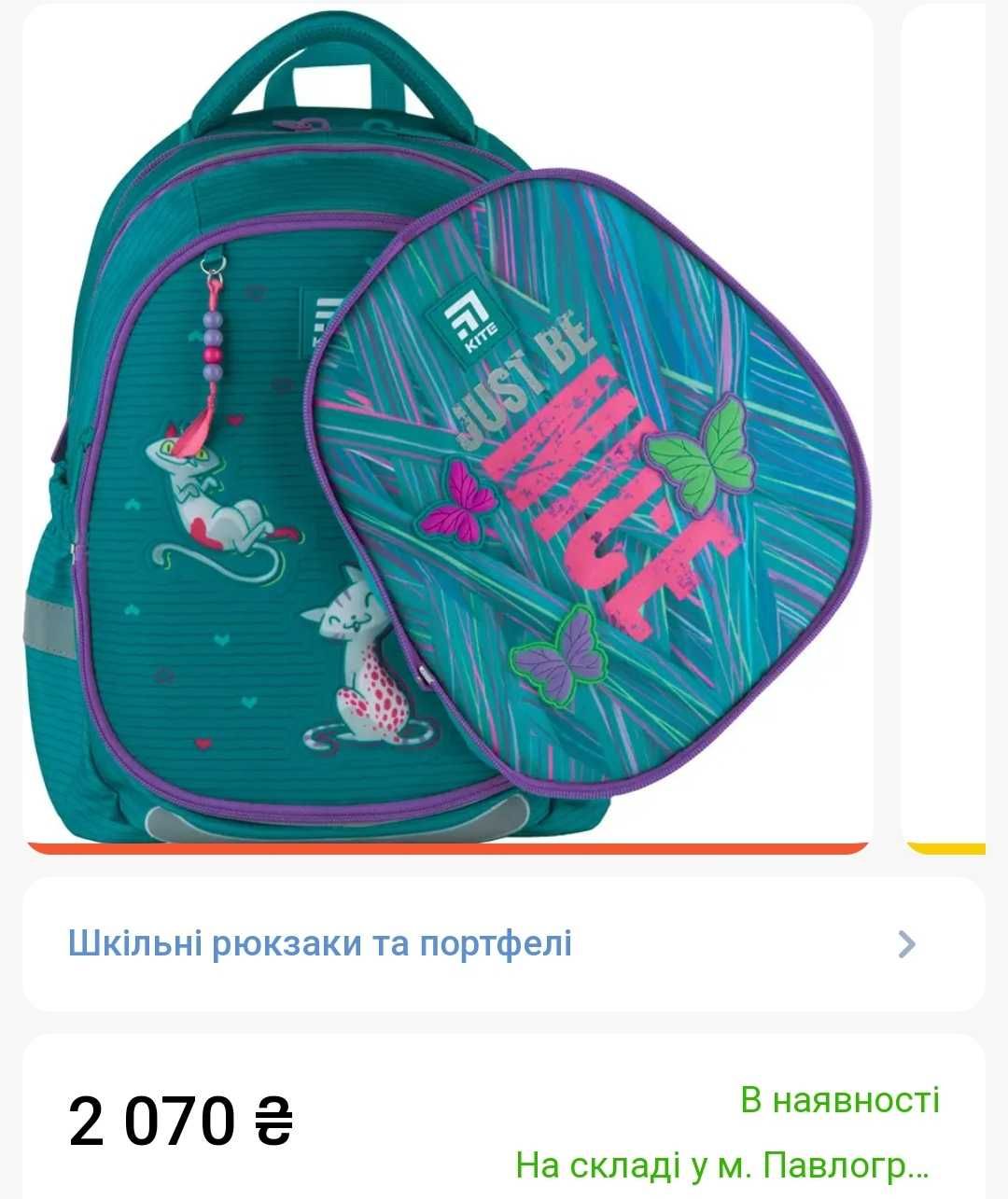Open the Kite backpack product image
The height and width of the screenshot is (1199, 1008).
tap(448, 429)
